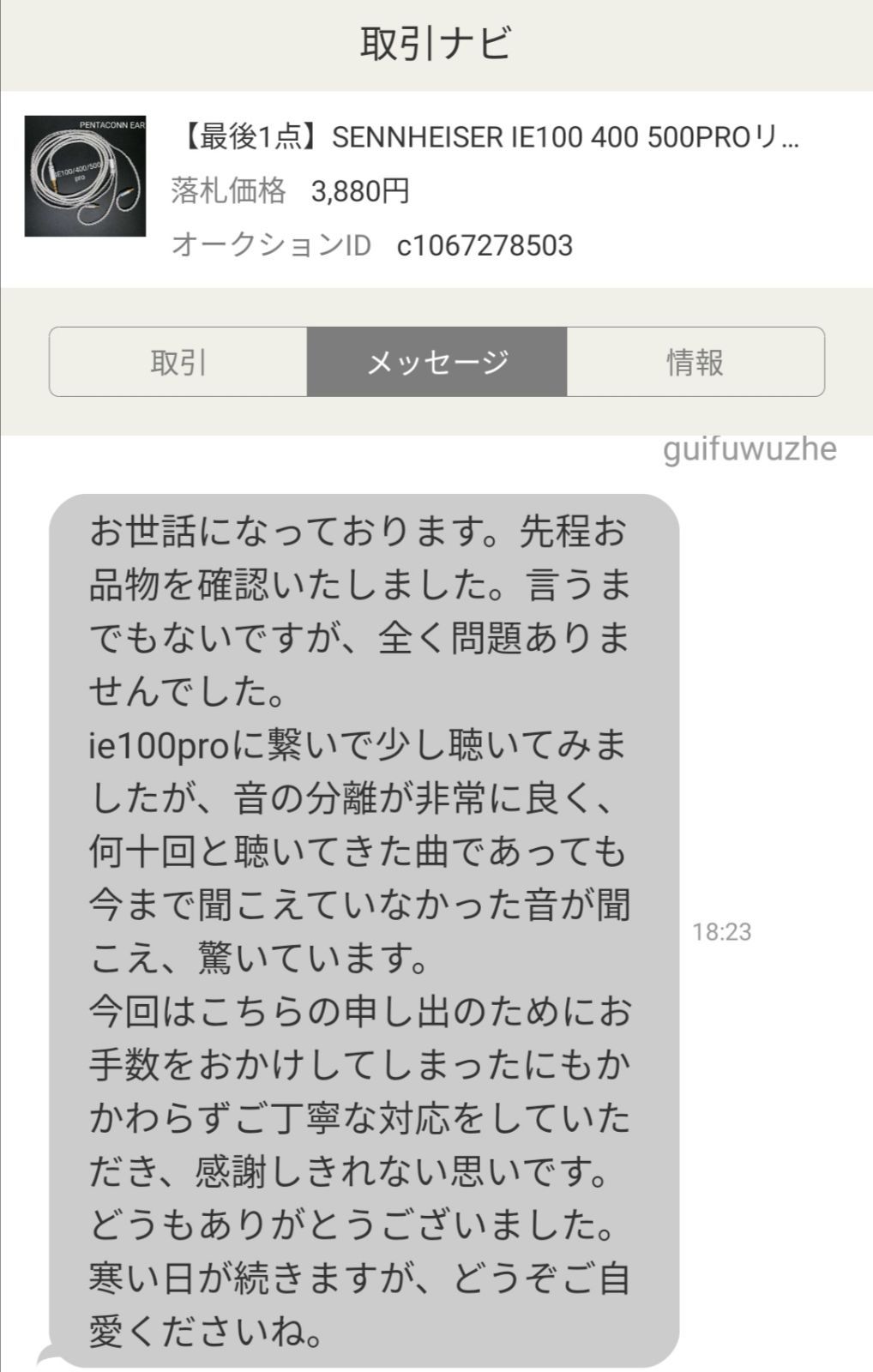Select the お世話になっております opening line

283,529
